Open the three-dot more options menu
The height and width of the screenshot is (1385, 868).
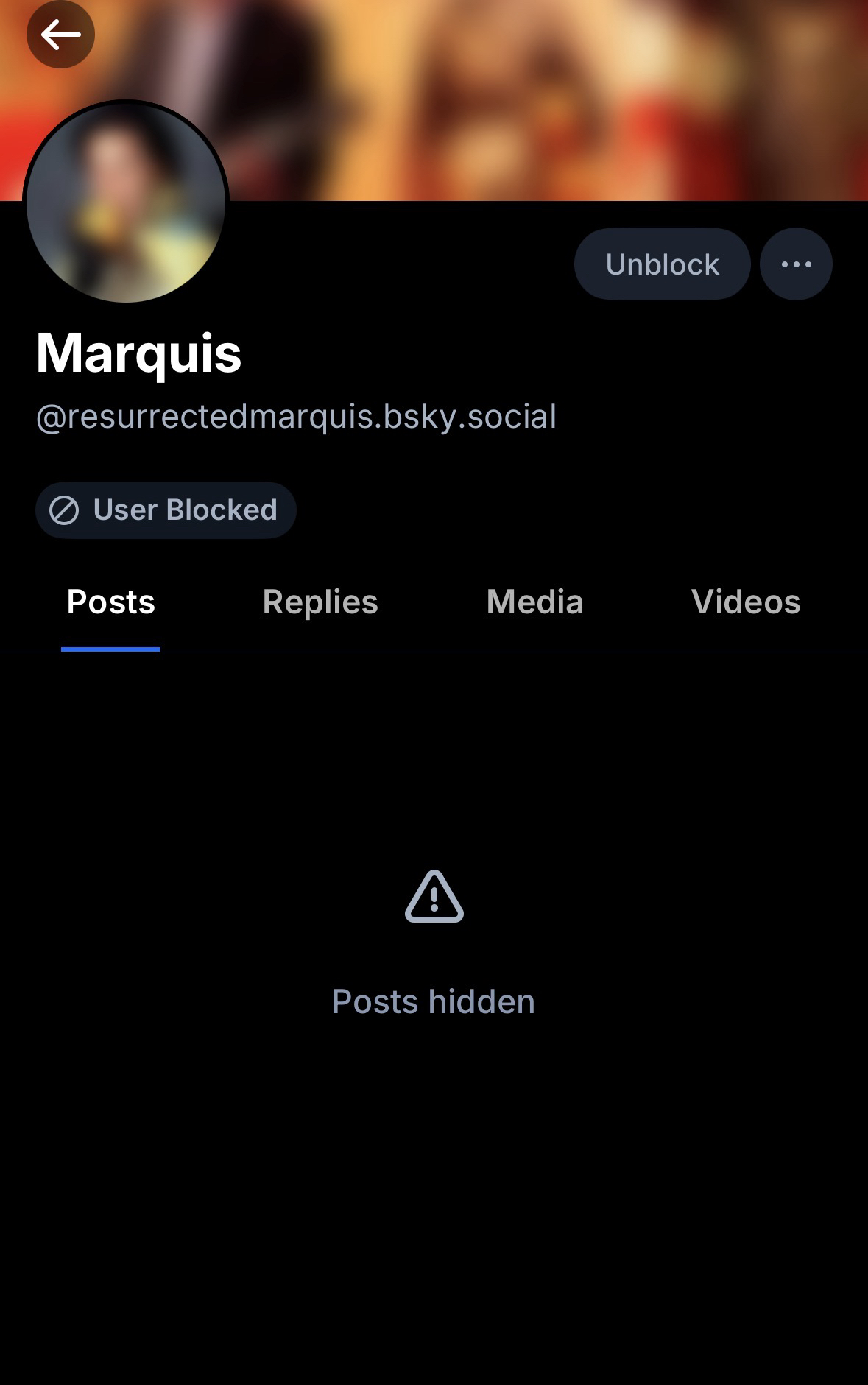point(796,264)
